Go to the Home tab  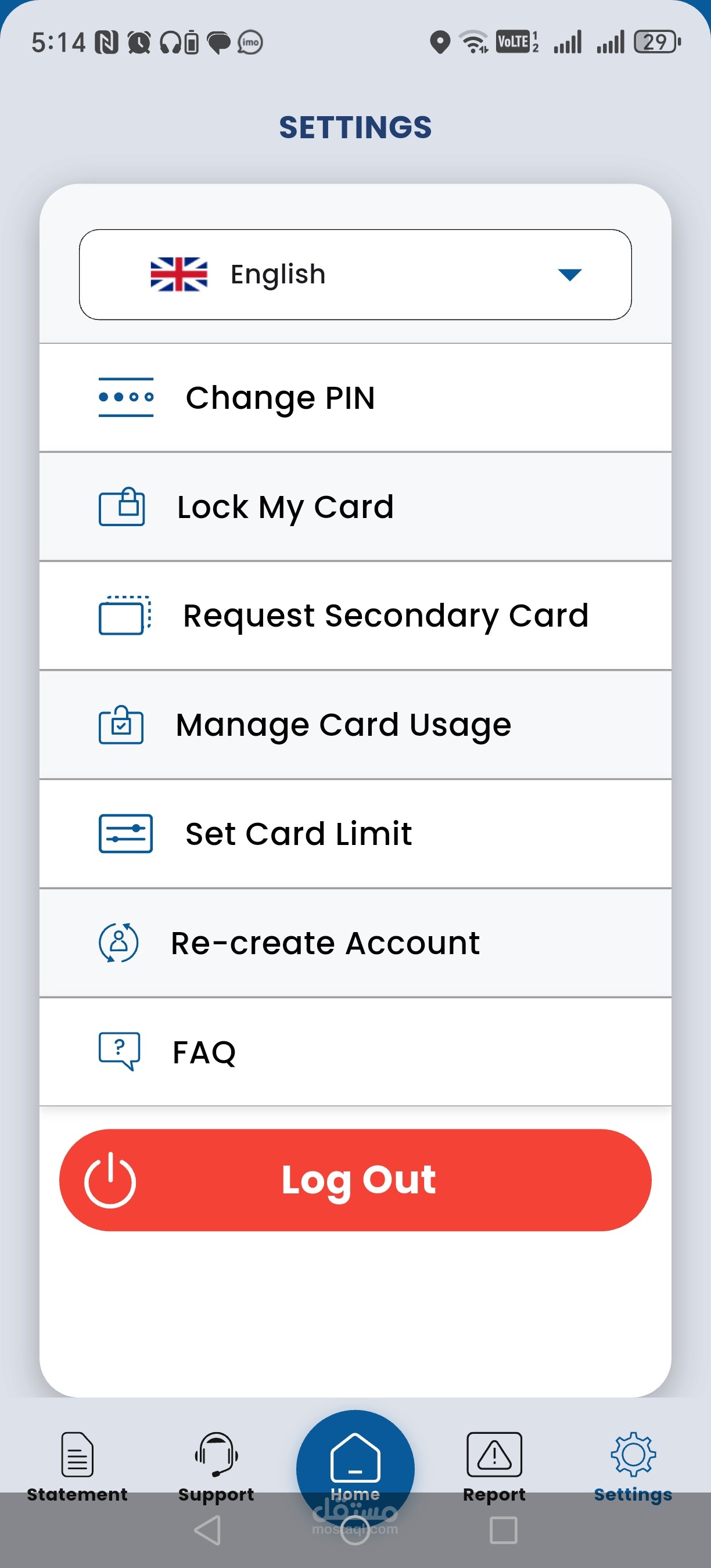click(355, 1468)
